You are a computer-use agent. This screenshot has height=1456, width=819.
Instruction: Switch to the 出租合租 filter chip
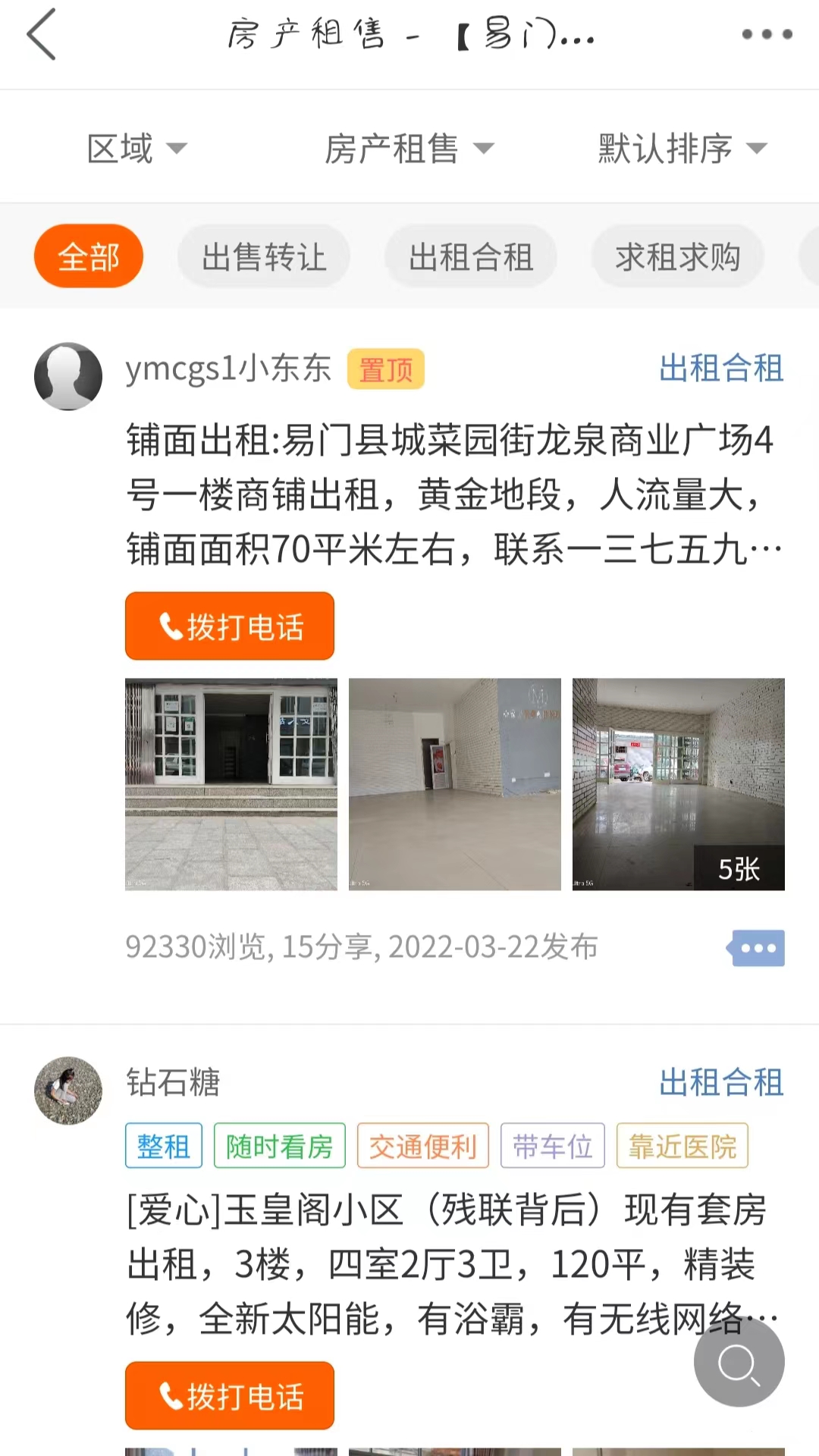click(471, 256)
